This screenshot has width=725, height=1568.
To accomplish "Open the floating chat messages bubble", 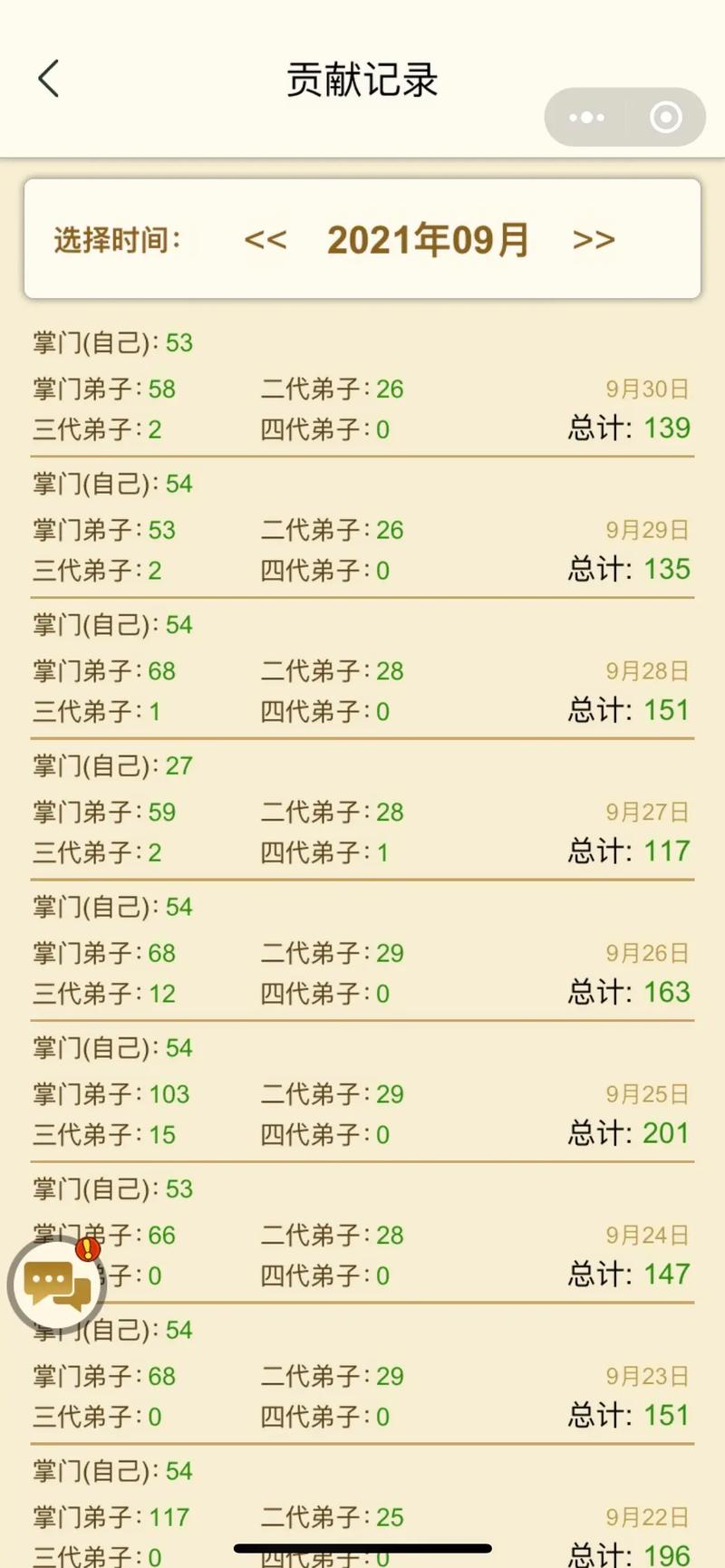I will pos(57,1284).
